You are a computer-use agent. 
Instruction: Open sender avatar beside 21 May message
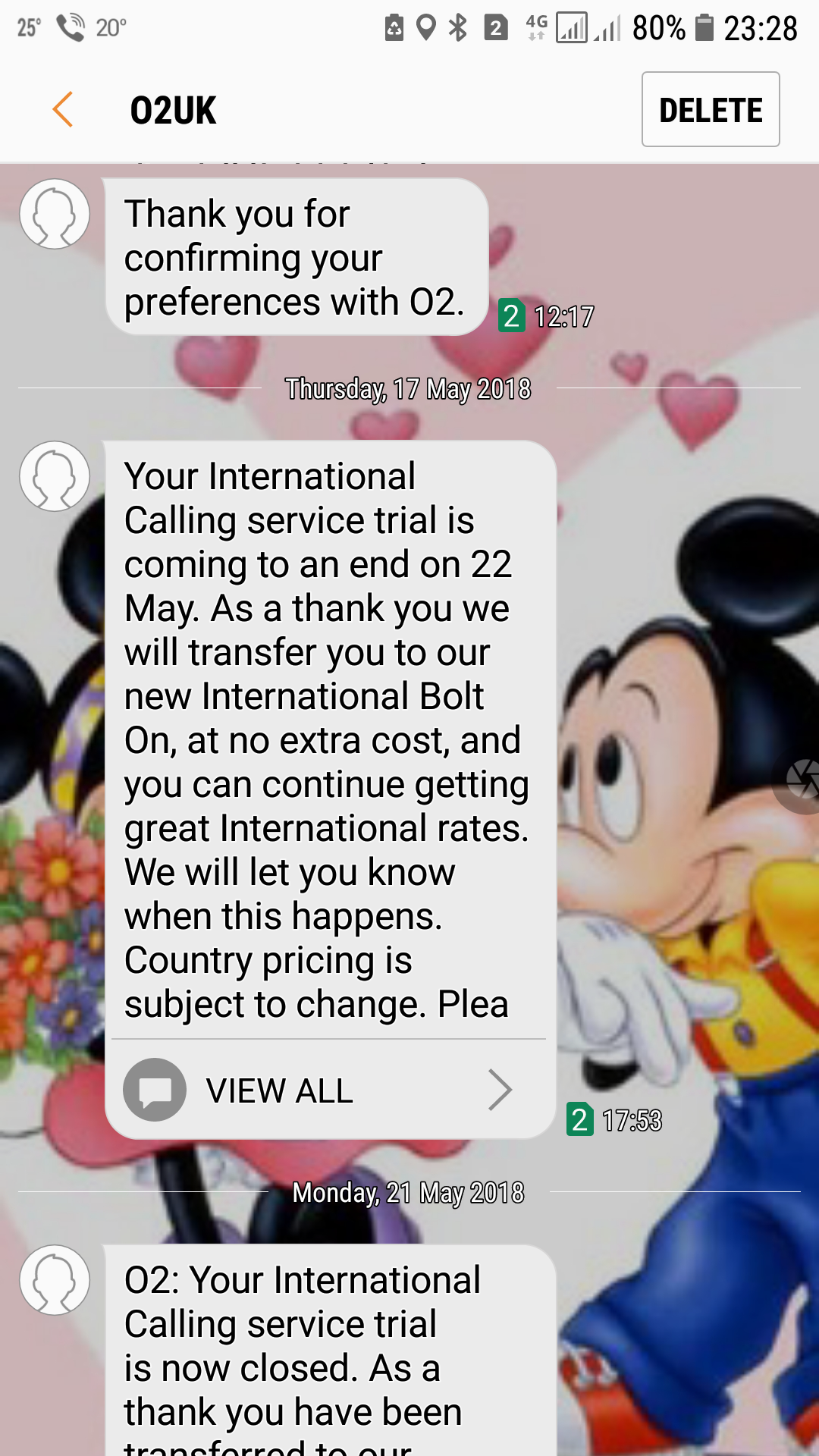click(55, 1280)
